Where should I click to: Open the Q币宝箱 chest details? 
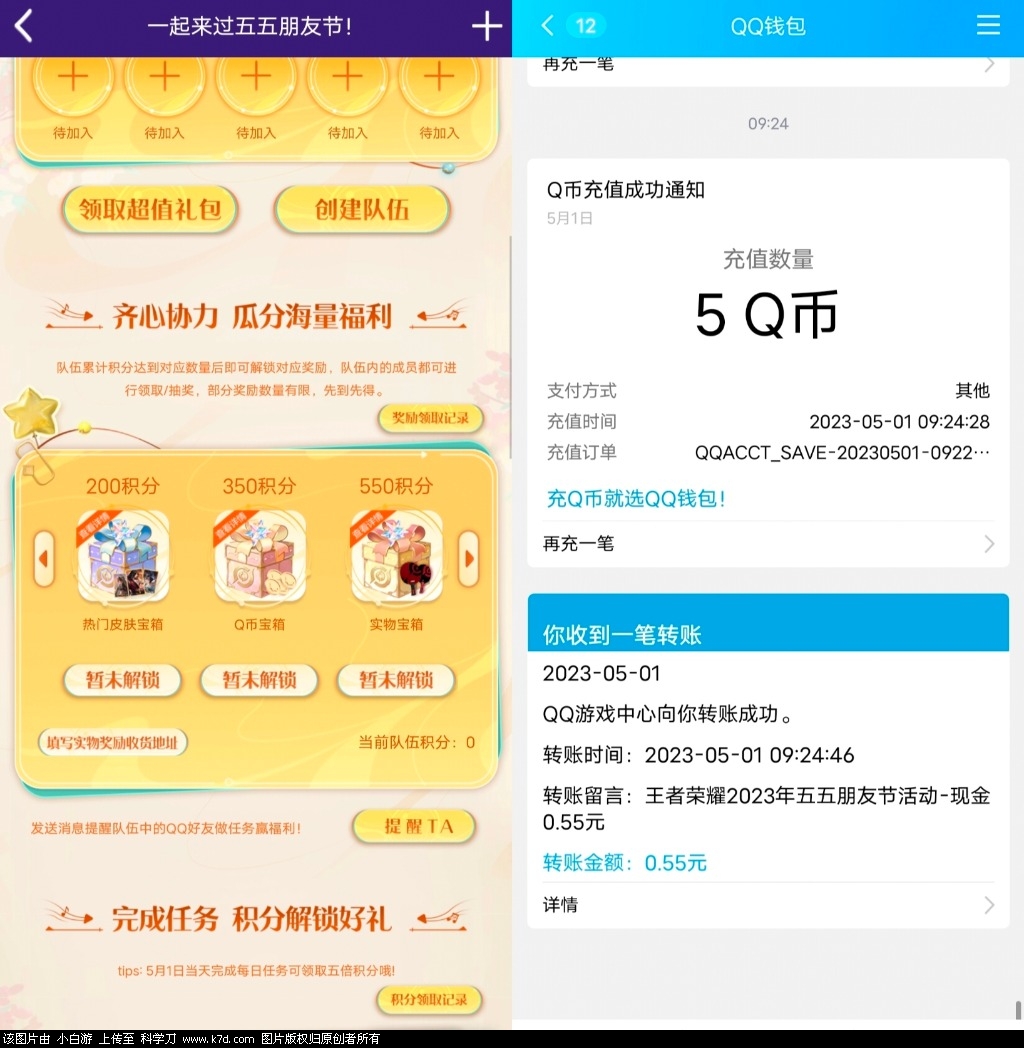[x=260, y=557]
